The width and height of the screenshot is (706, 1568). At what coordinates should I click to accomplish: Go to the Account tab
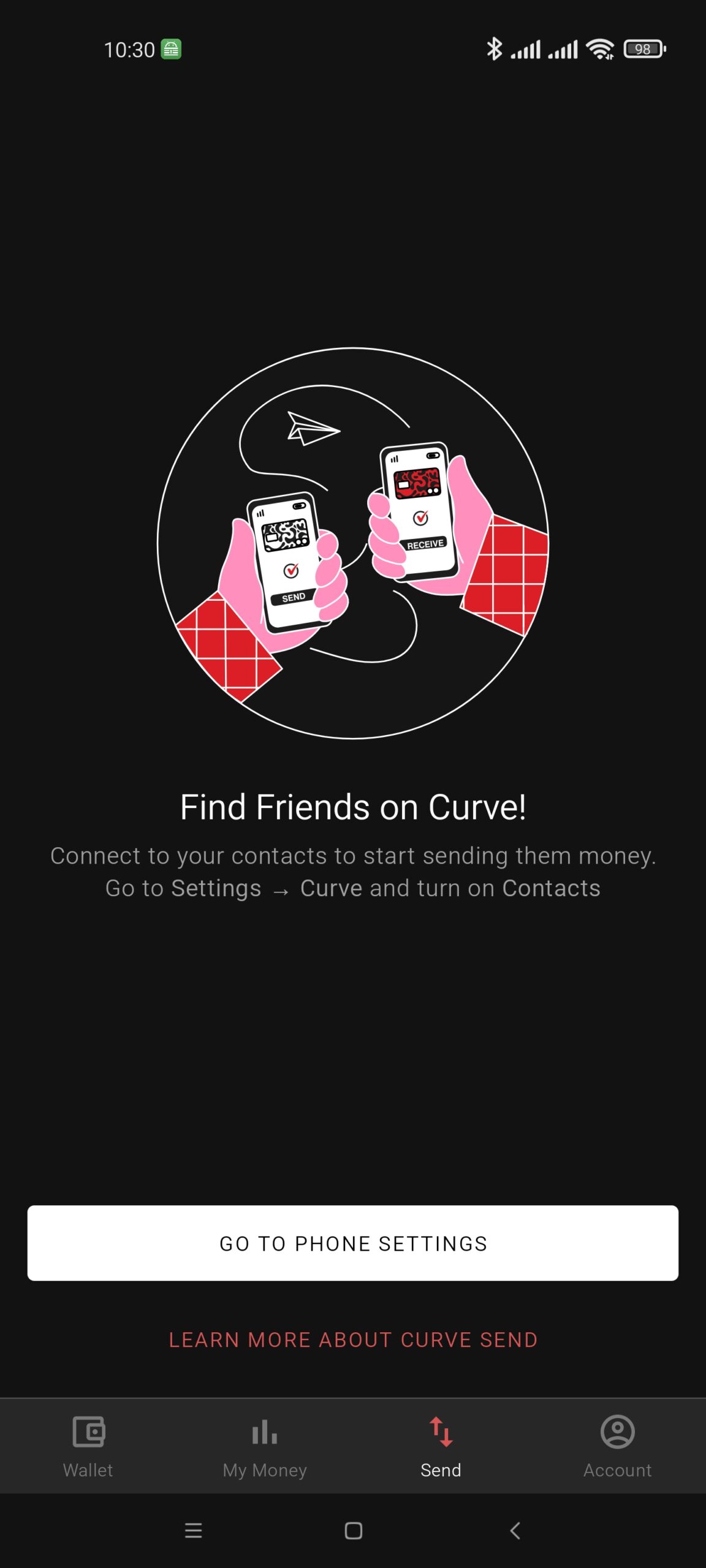618,1446
